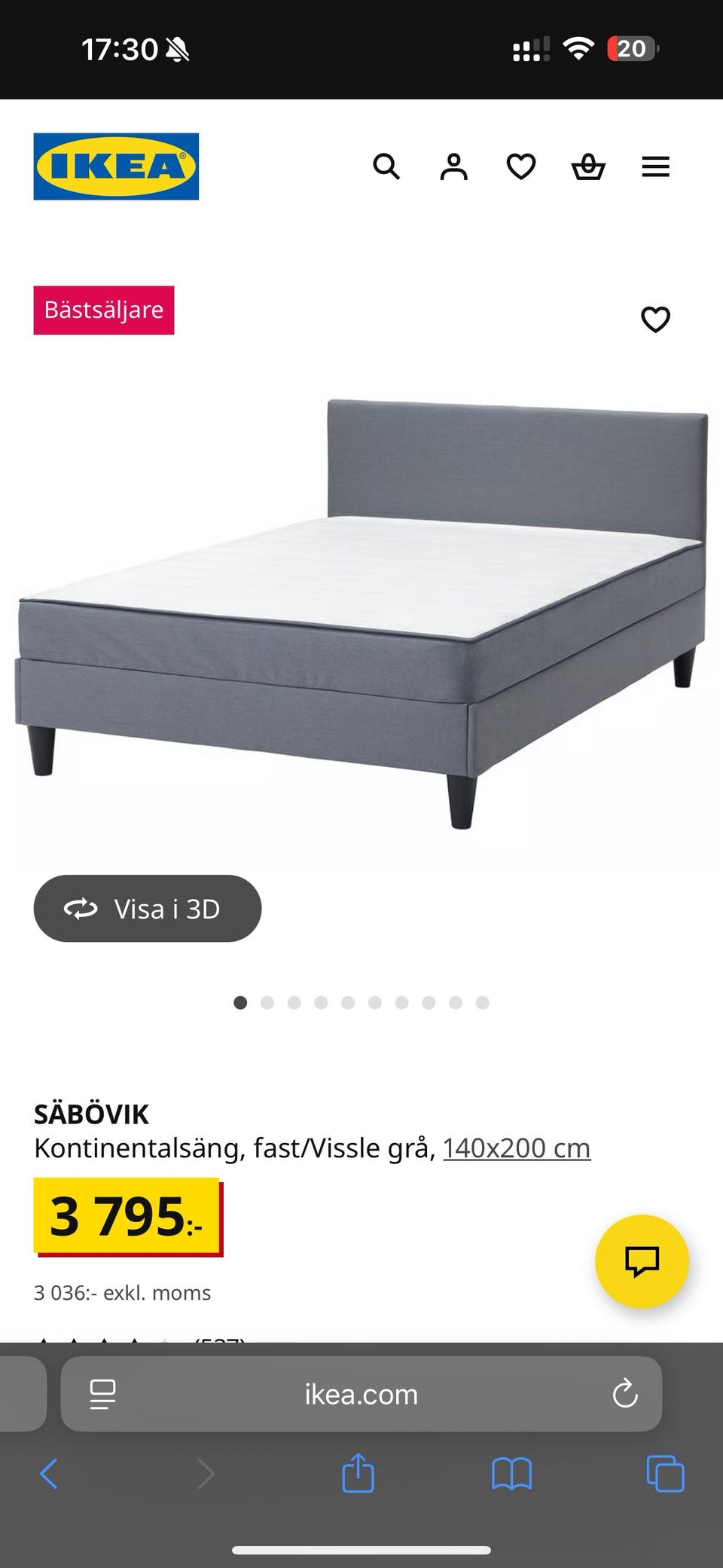Open the account profile icon
Image resolution: width=723 pixels, height=1568 pixels.
tap(453, 167)
